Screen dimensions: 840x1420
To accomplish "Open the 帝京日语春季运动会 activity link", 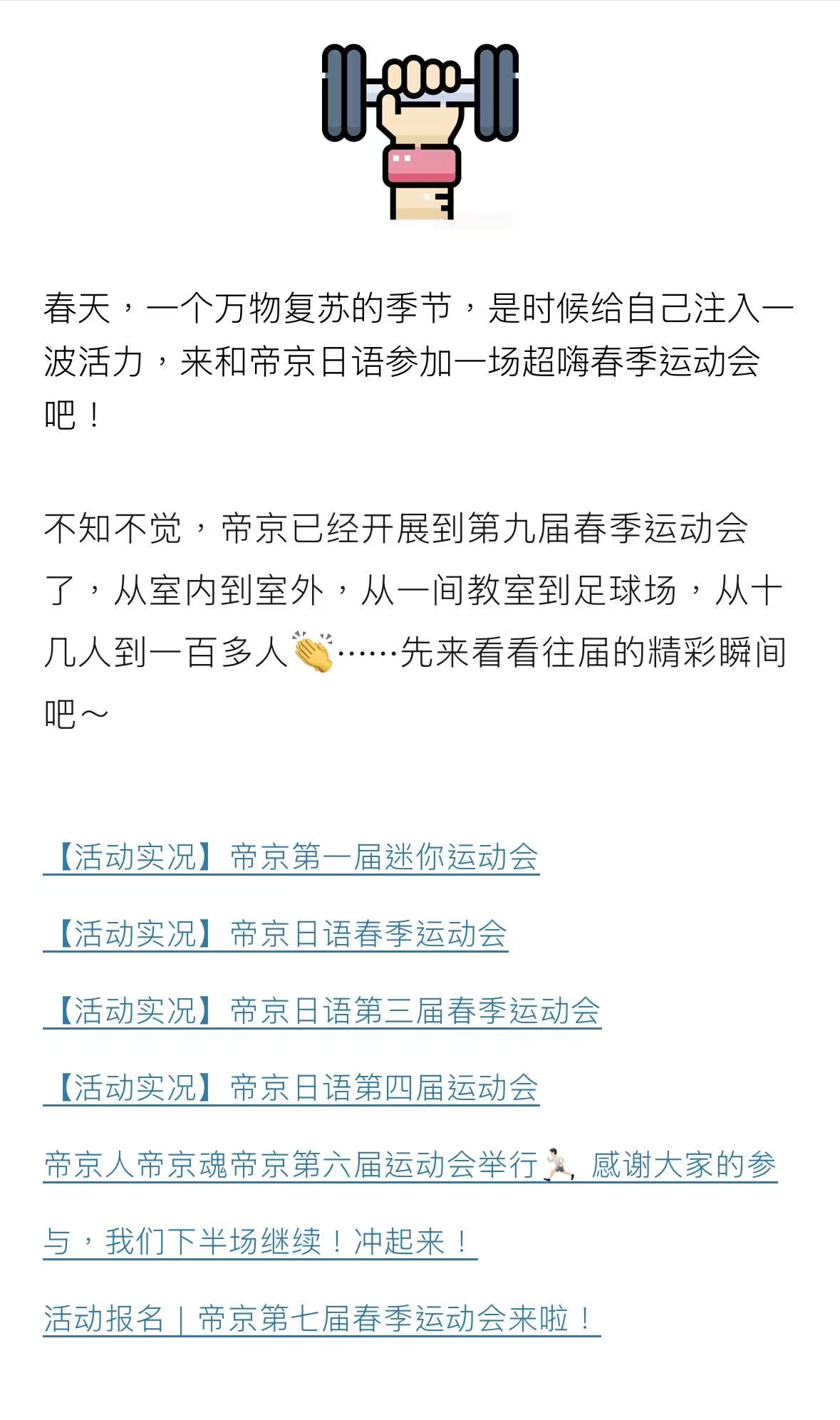I will [x=275, y=934].
